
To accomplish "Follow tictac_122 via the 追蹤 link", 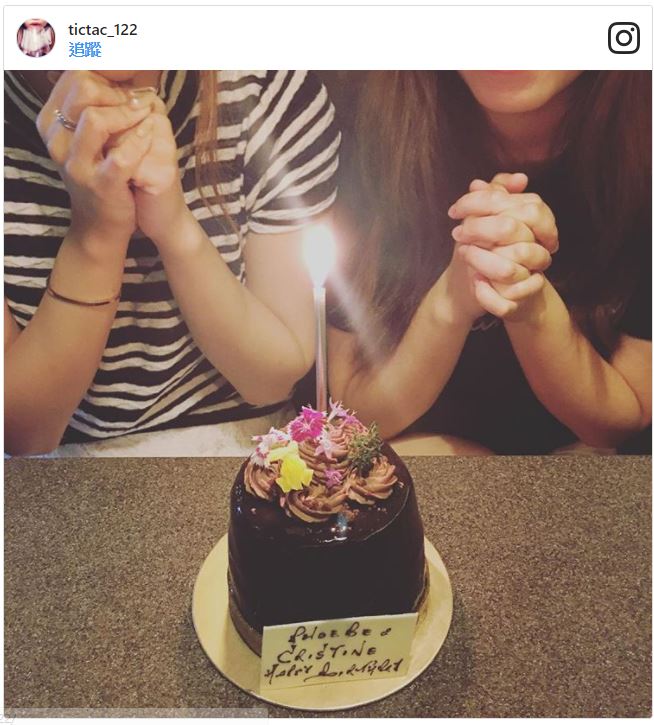I will tap(84, 49).
